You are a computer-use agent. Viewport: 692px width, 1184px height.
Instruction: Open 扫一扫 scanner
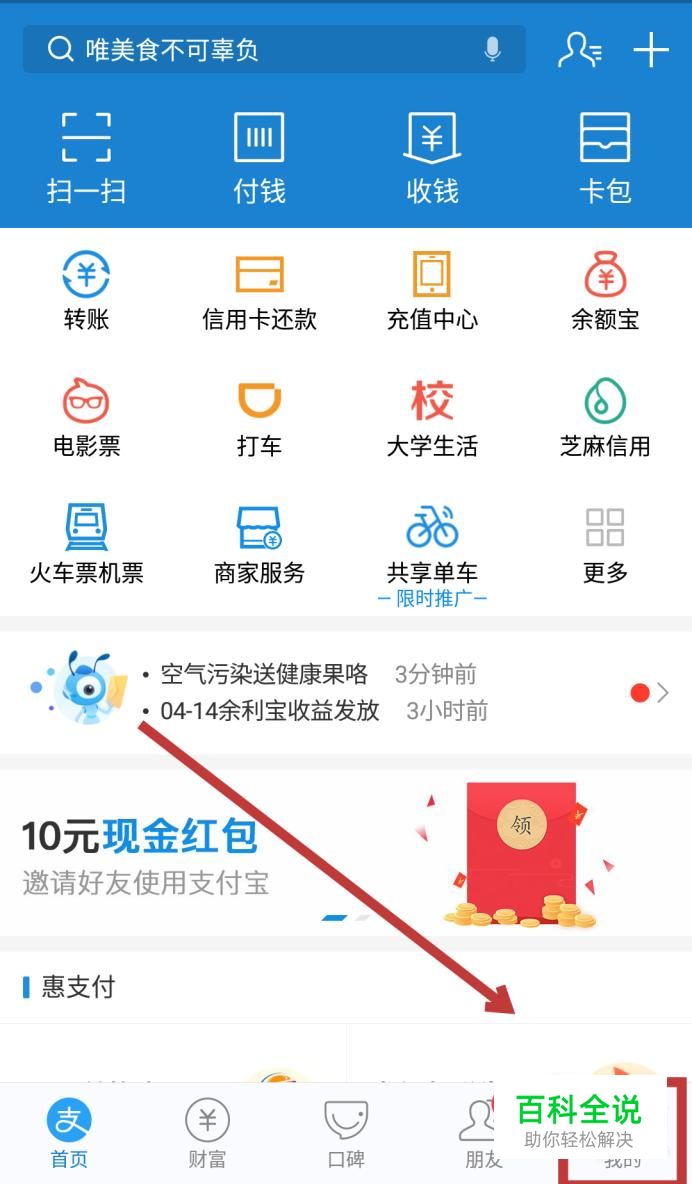pyautogui.click(x=86, y=157)
